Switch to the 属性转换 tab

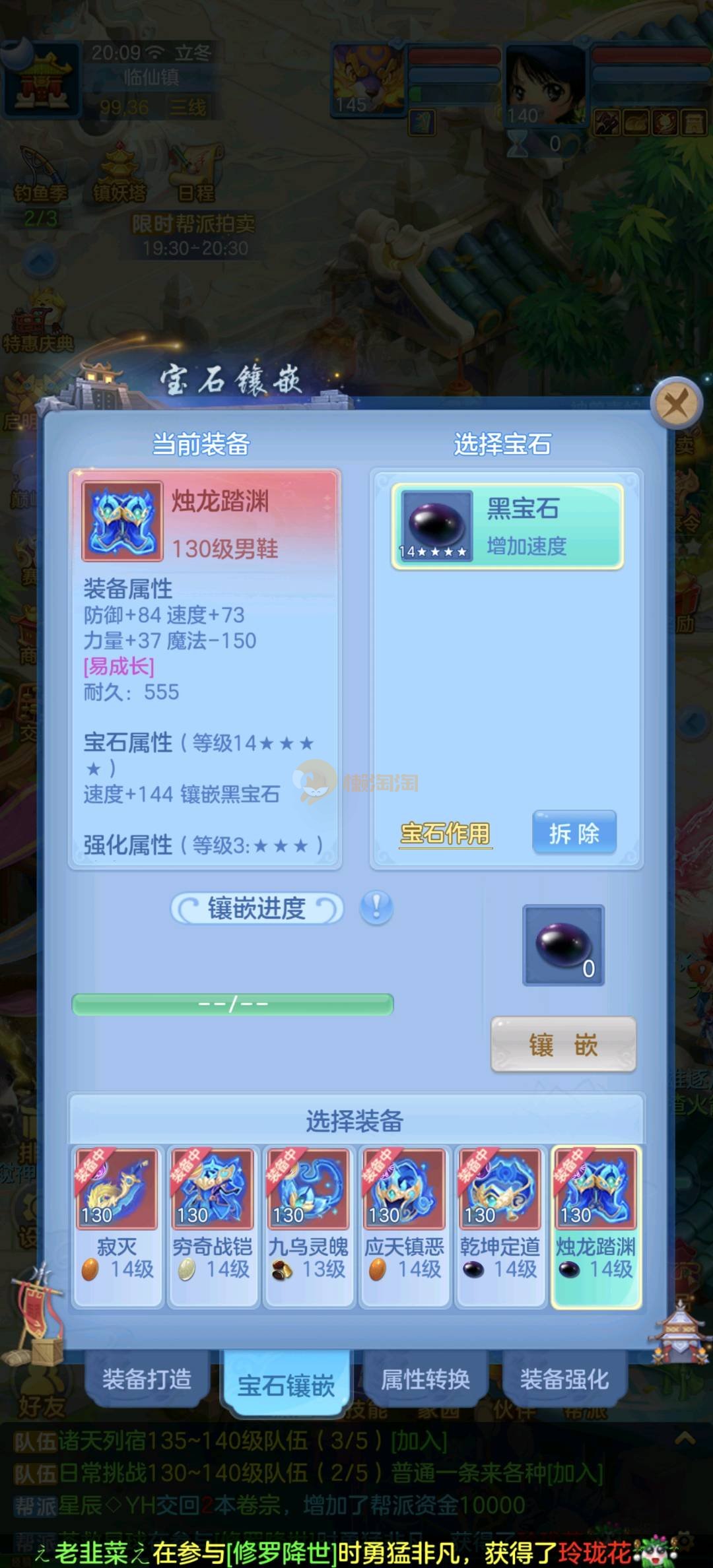coord(425,1379)
